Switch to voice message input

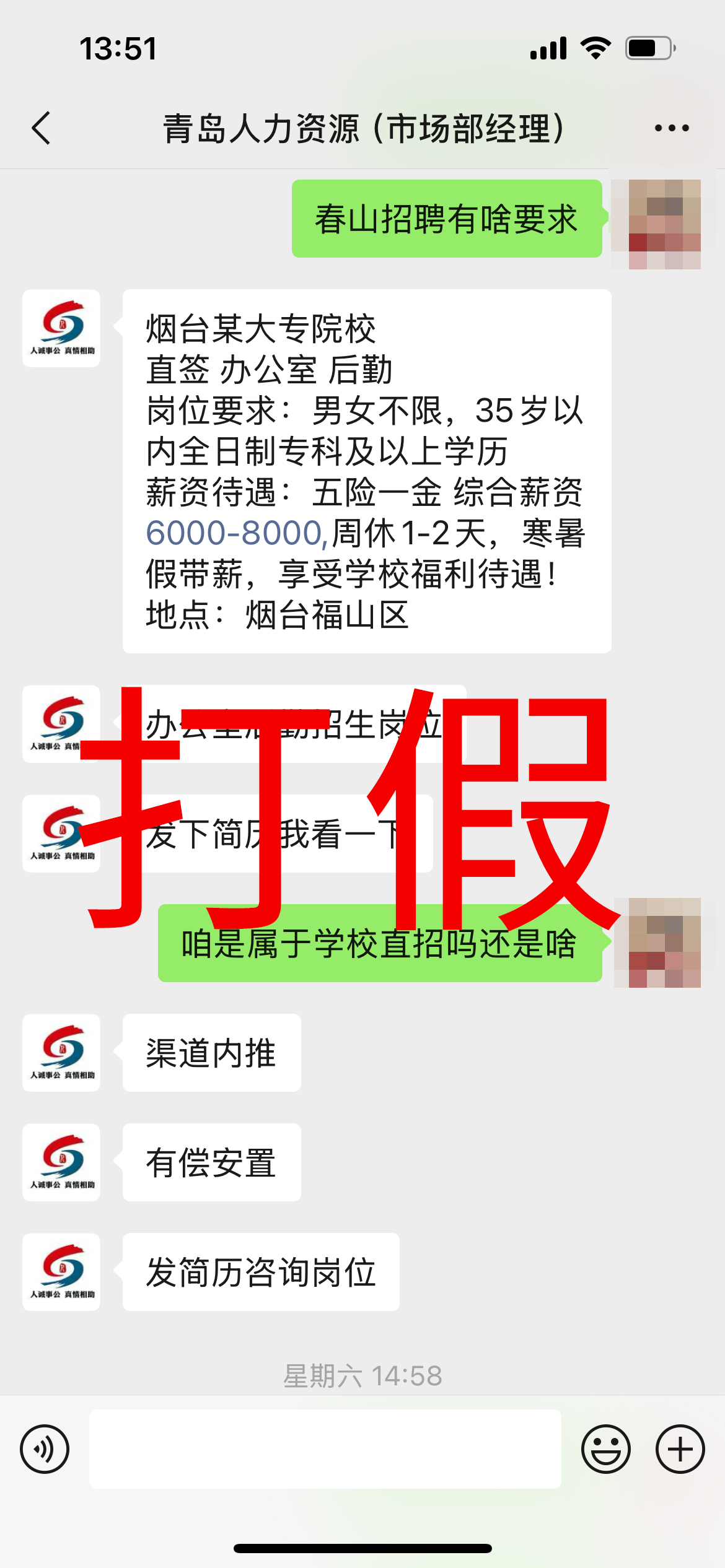coord(45,1449)
